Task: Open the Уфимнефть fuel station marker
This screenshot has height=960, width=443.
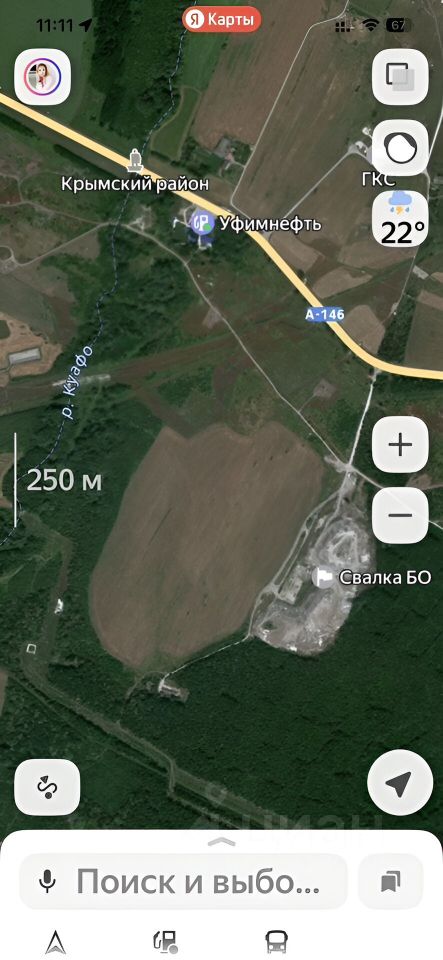Action: (201, 223)
